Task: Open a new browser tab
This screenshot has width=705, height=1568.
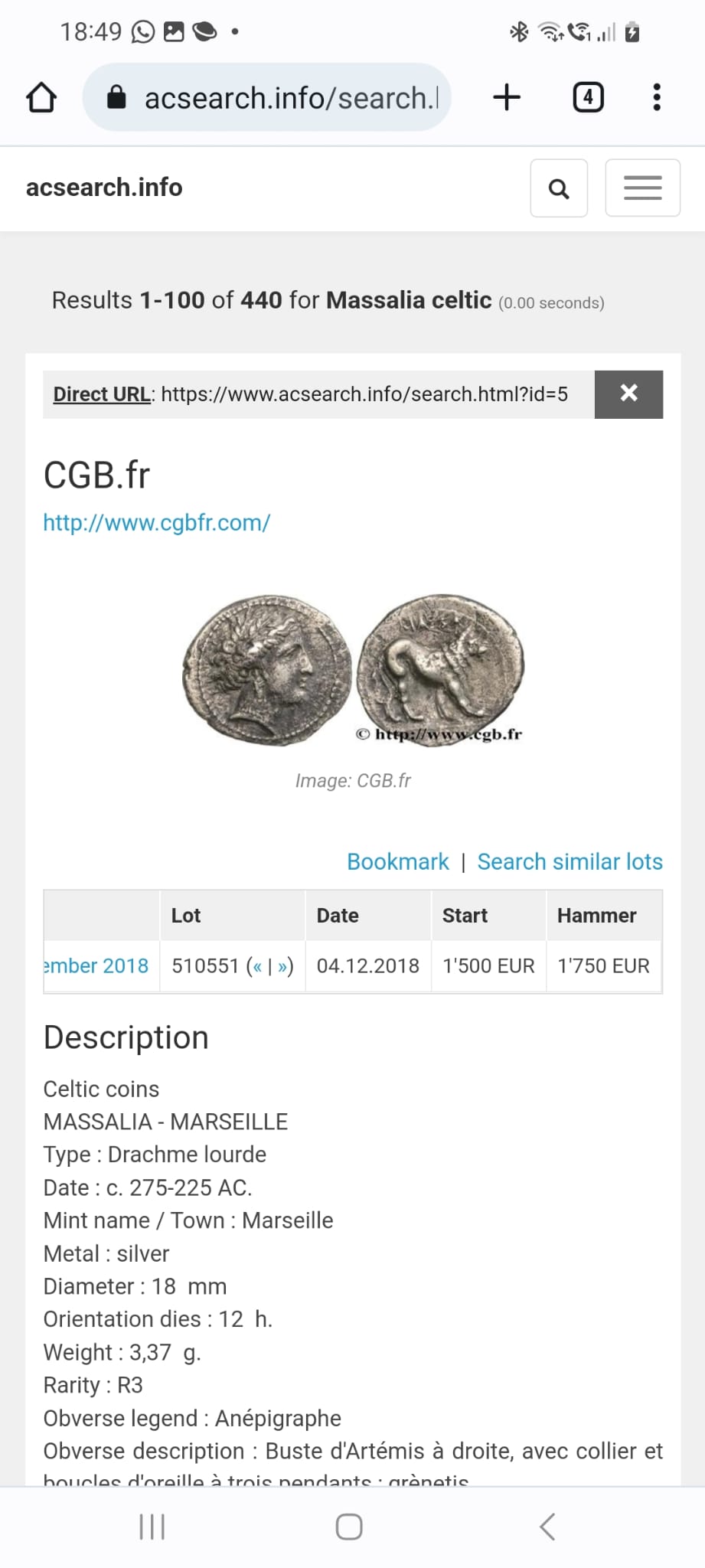Action: [507, 97]
